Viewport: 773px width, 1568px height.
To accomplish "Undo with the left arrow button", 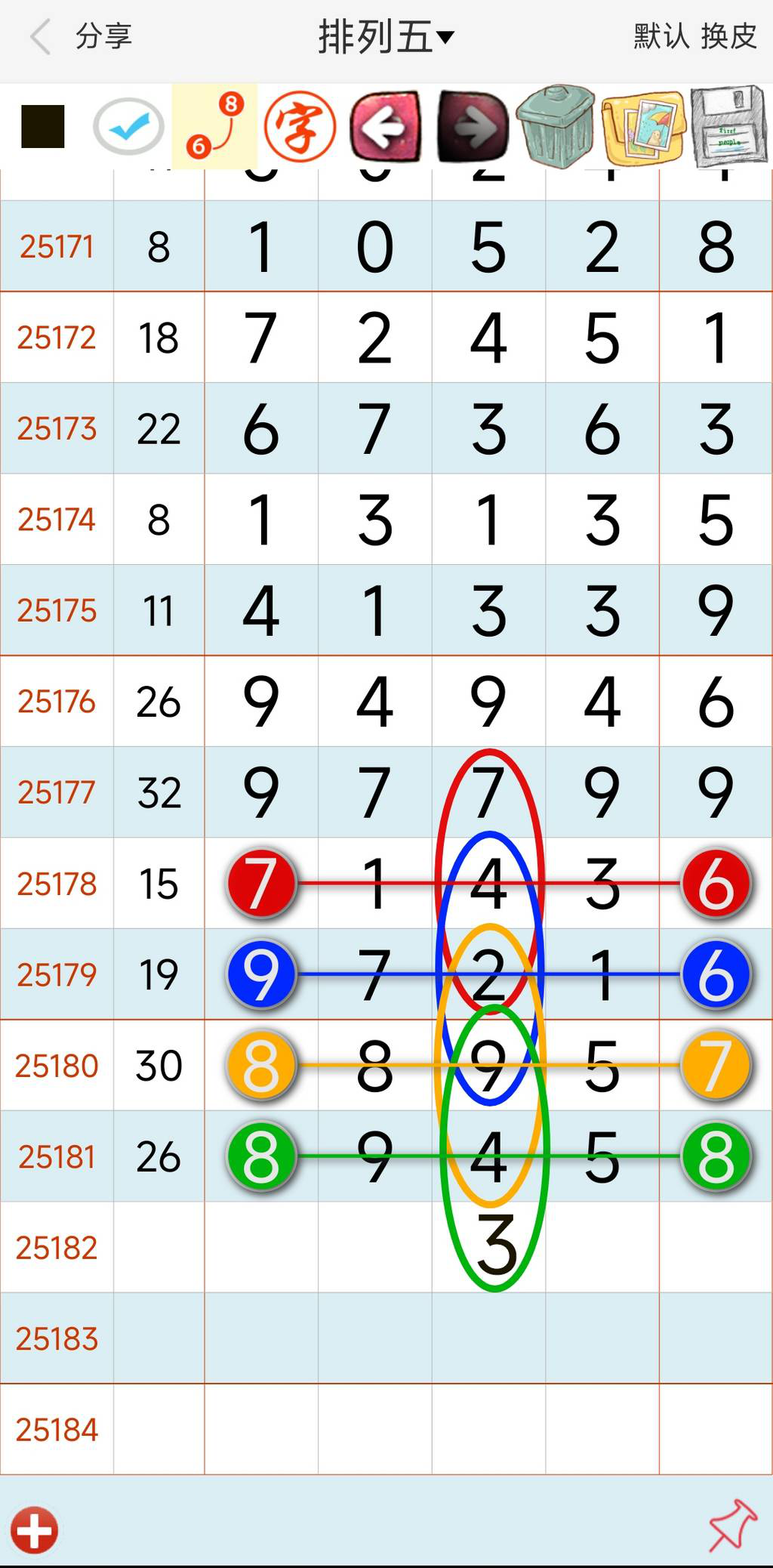I will pyautogui.click(x=386, y=126).
